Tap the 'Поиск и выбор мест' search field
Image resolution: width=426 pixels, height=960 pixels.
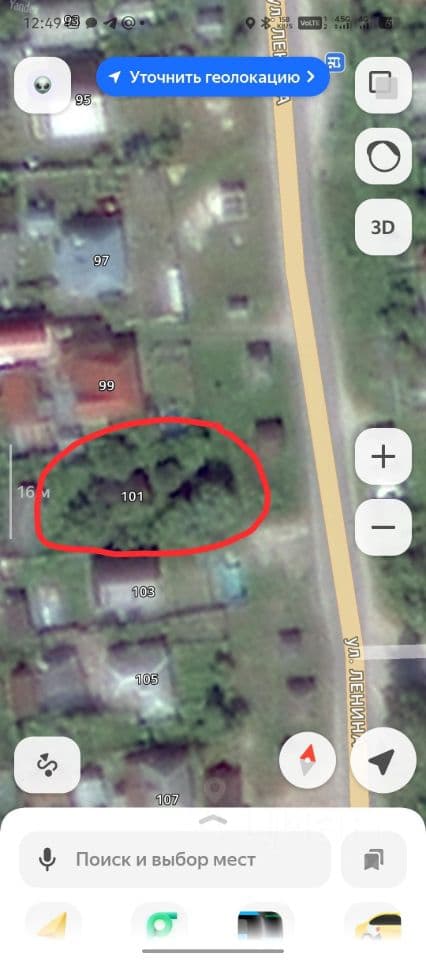(x=175, y=860)
